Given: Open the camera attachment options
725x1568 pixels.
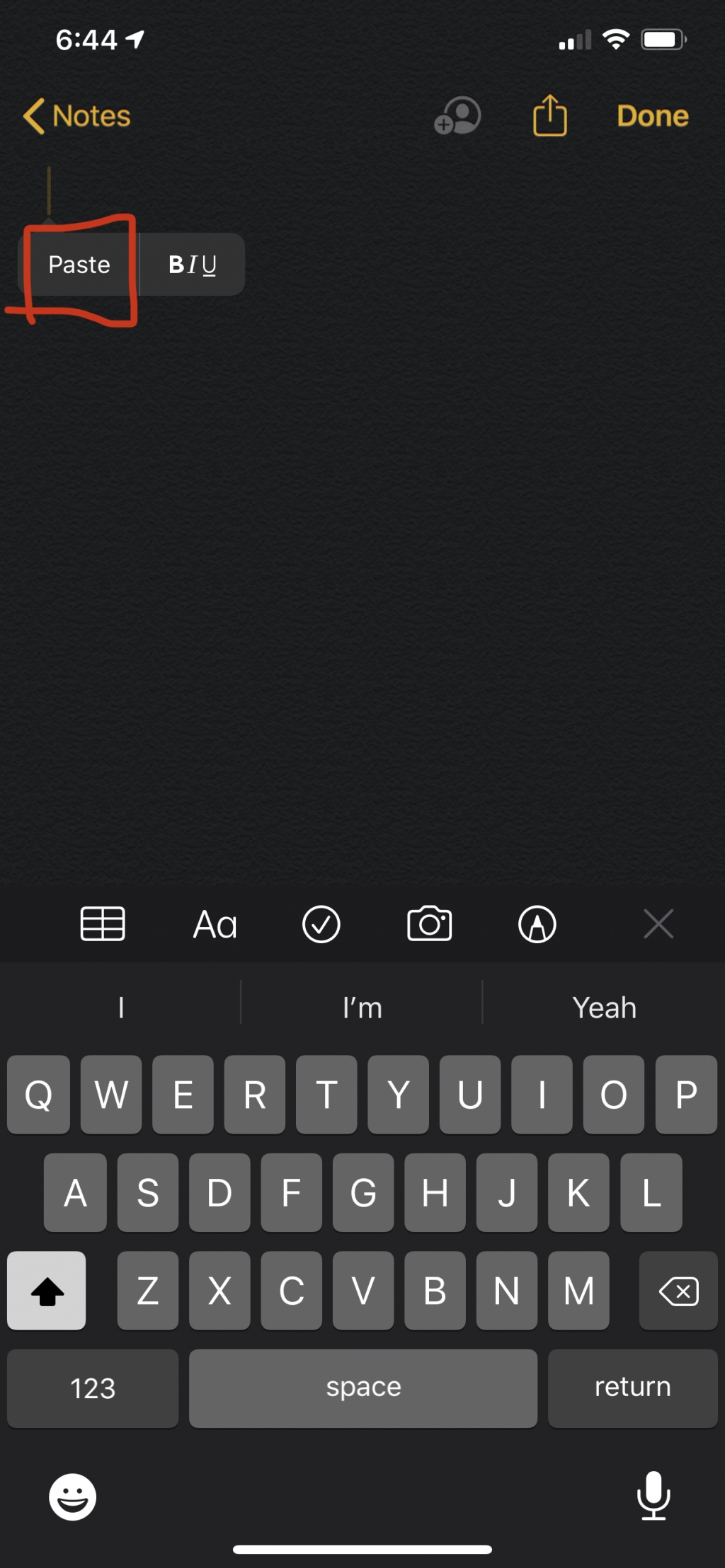Looking at the screenshot, I should tap(429, 924).
